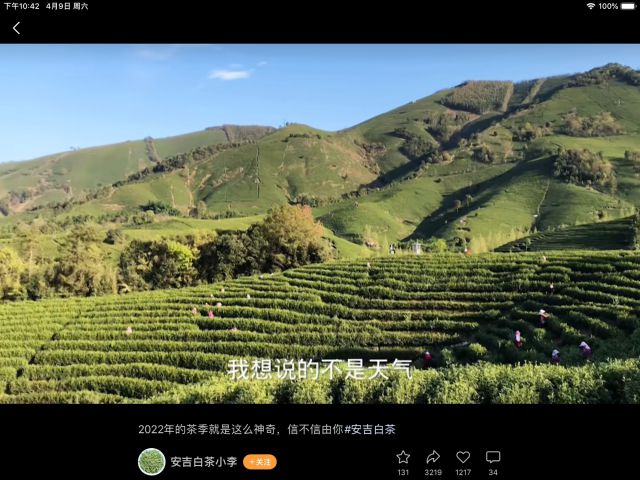
Task: Open the #安吉白茶 hashtag
Action: click(370, 429)
